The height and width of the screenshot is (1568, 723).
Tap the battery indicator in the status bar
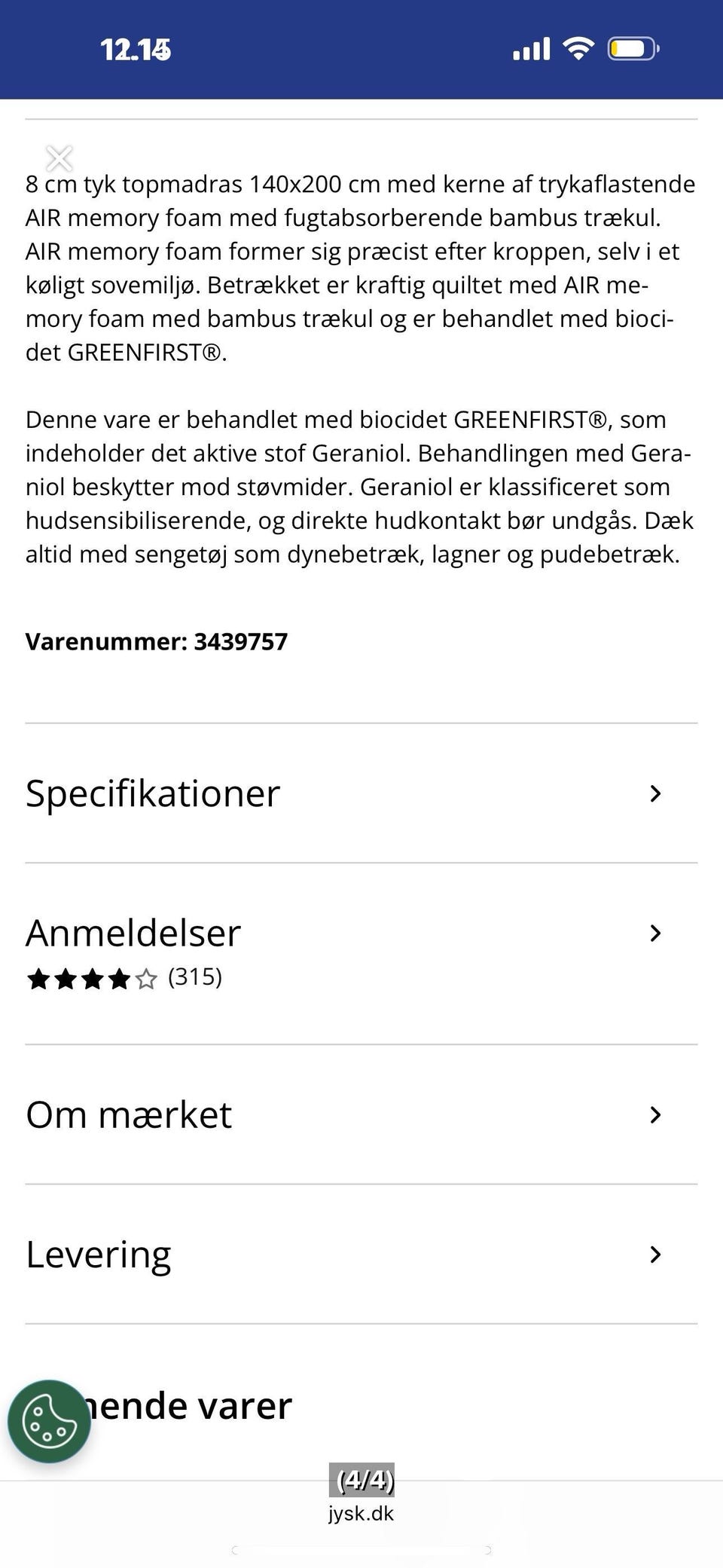click(x=633, y=47)
